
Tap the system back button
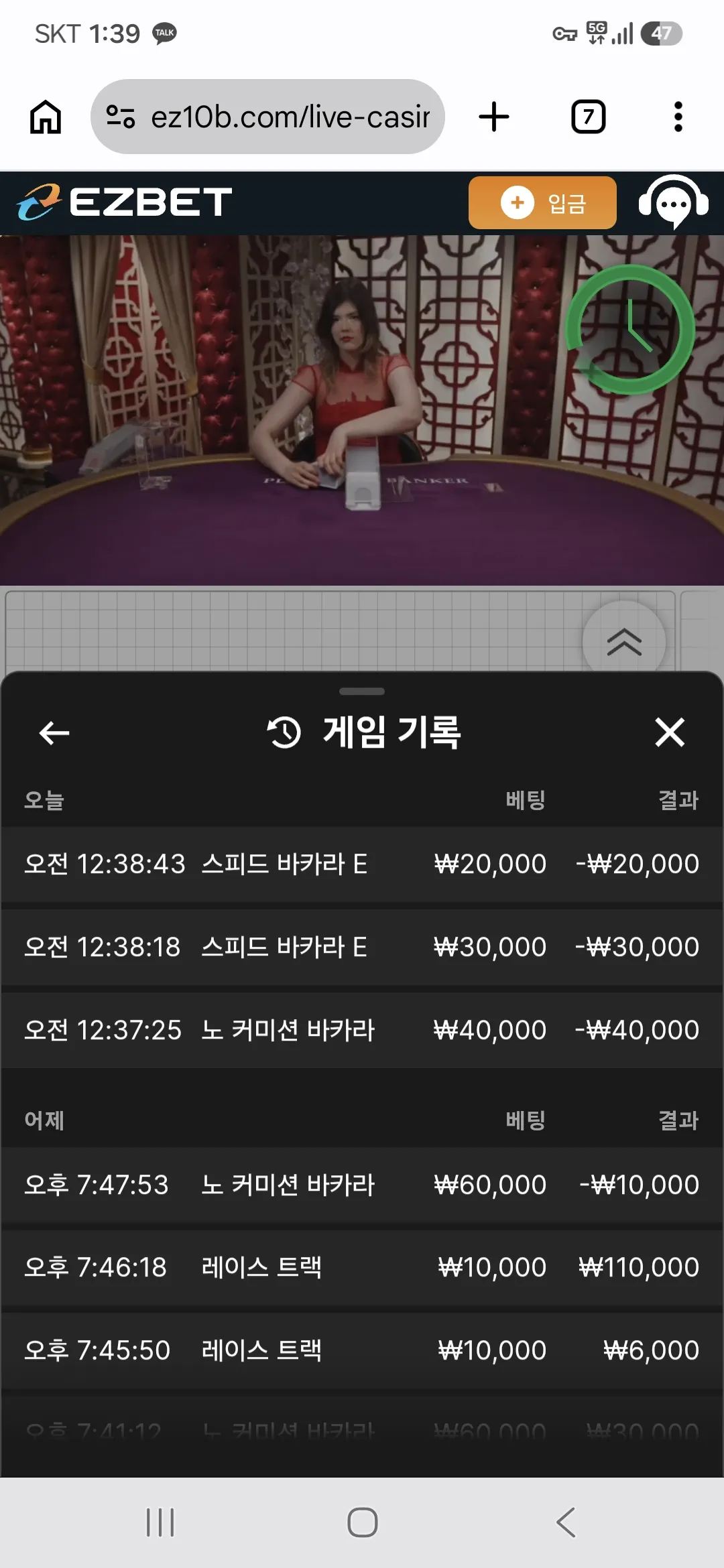click(x=566, y=1522)
